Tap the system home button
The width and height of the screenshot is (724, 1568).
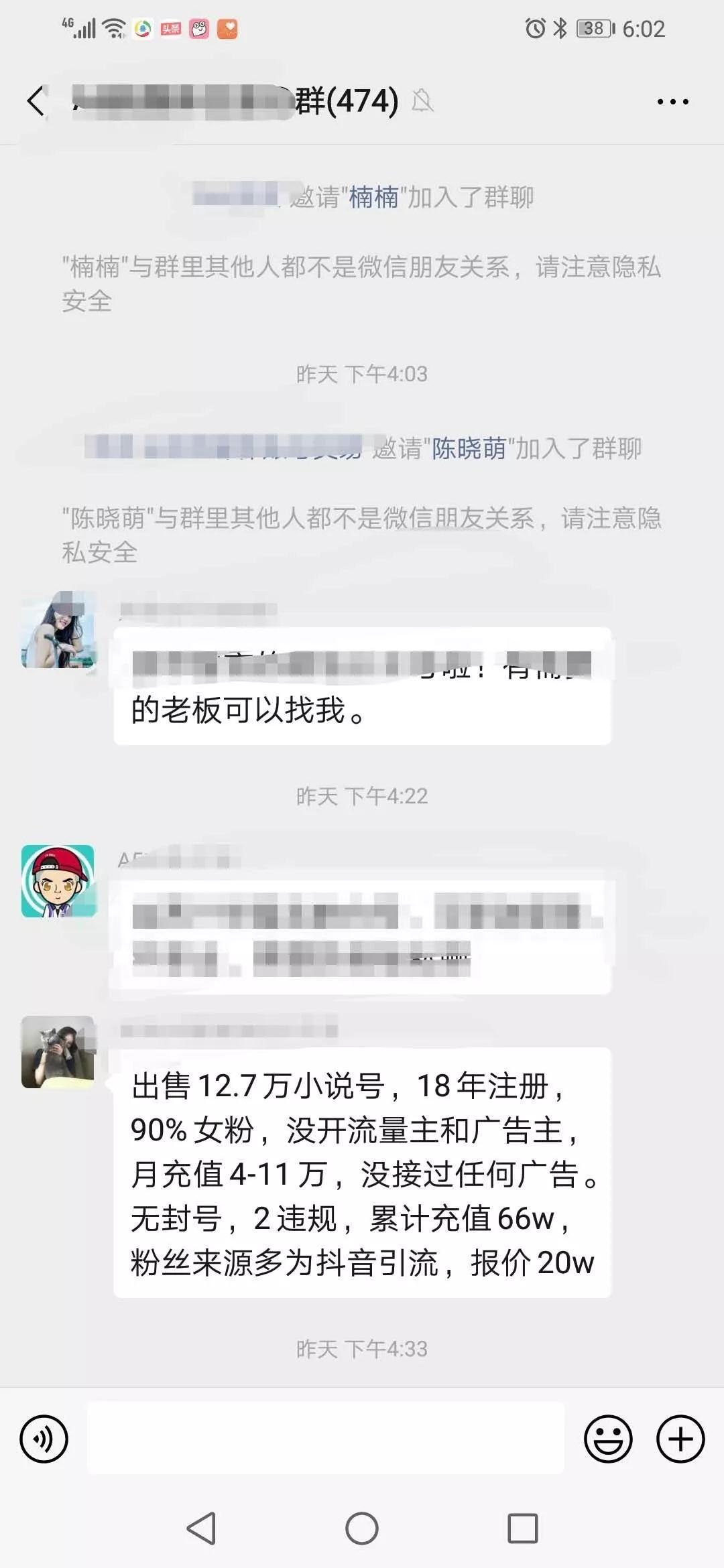[x=362, y=1528]
